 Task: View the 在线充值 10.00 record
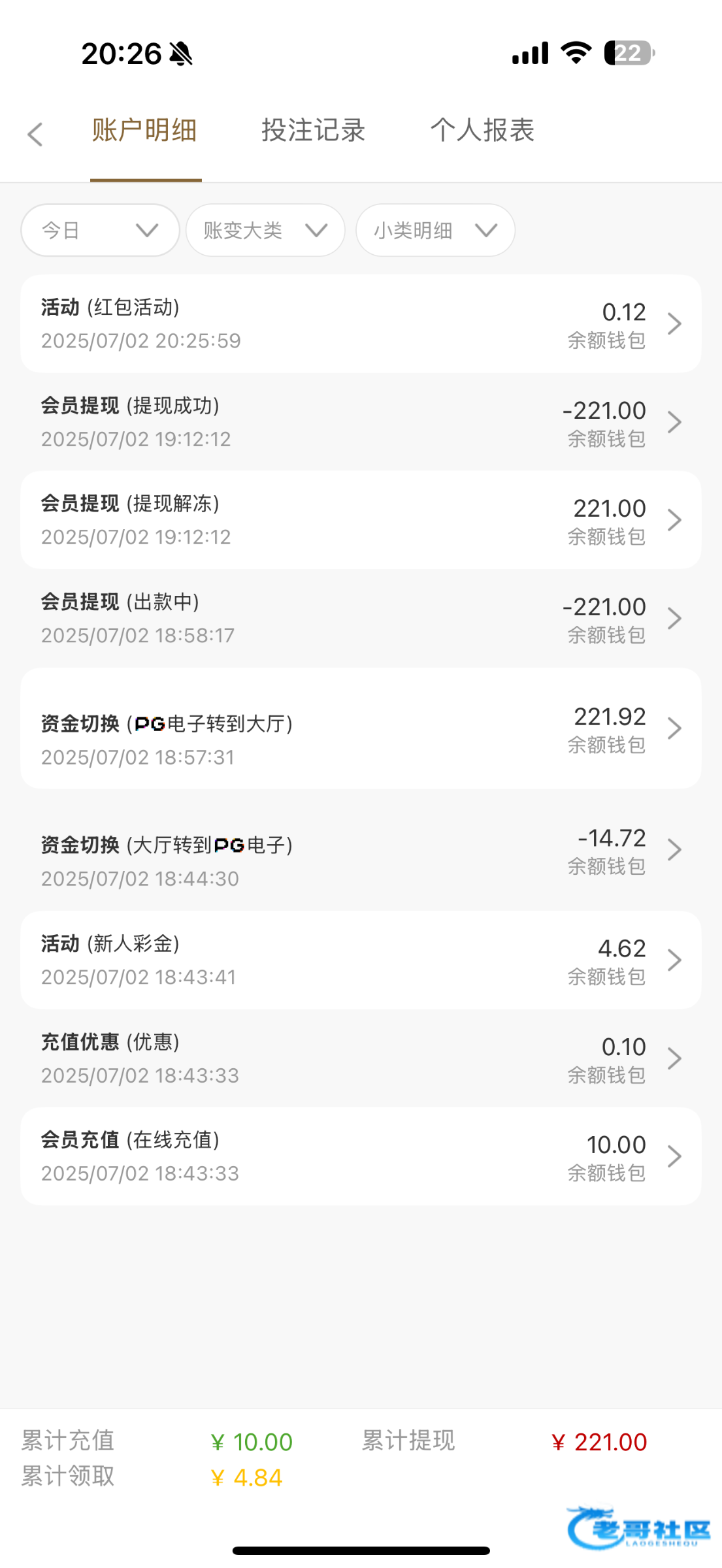coord(361,1156)
